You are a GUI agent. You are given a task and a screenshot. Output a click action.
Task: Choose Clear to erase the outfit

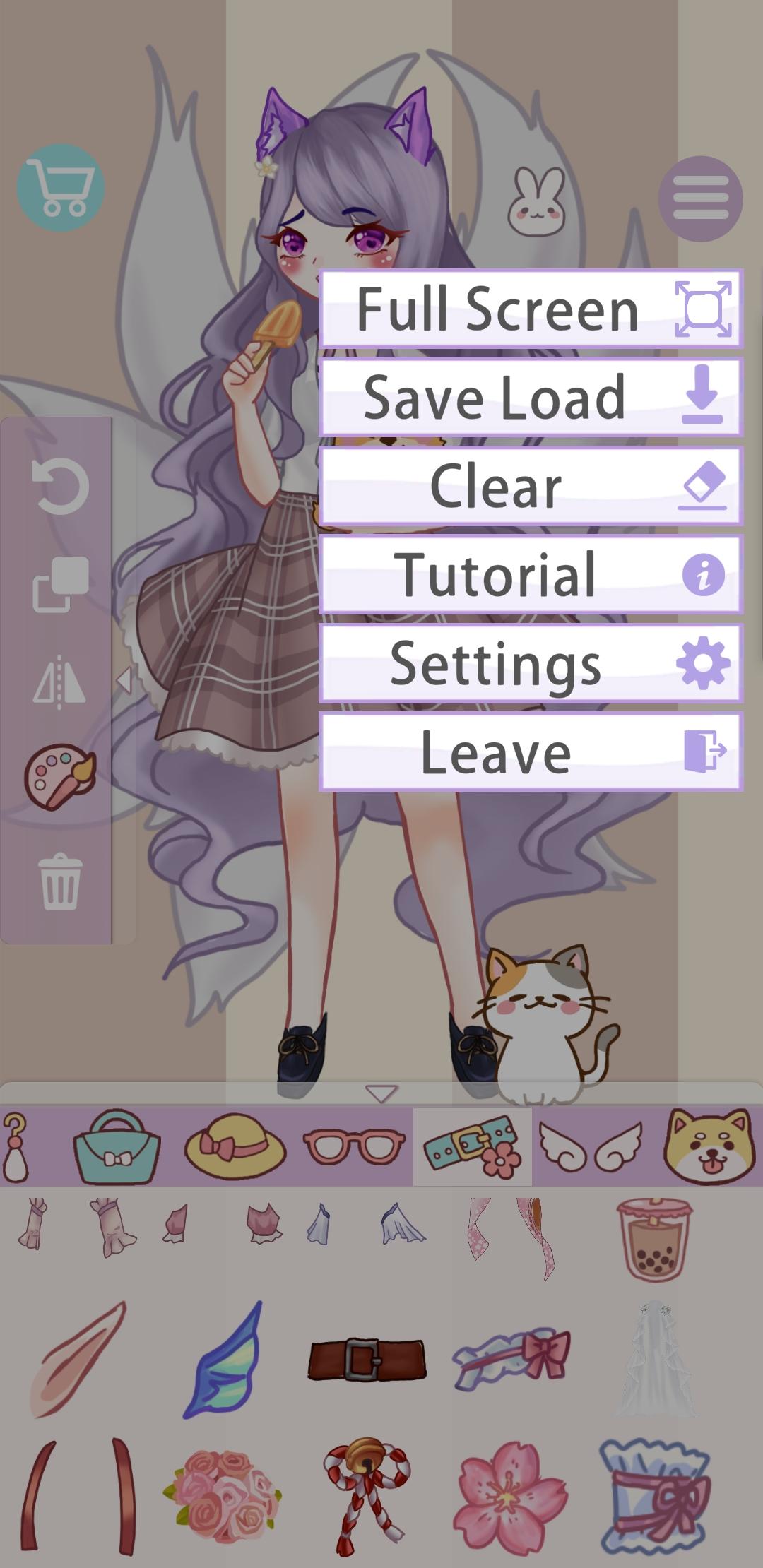531,486
